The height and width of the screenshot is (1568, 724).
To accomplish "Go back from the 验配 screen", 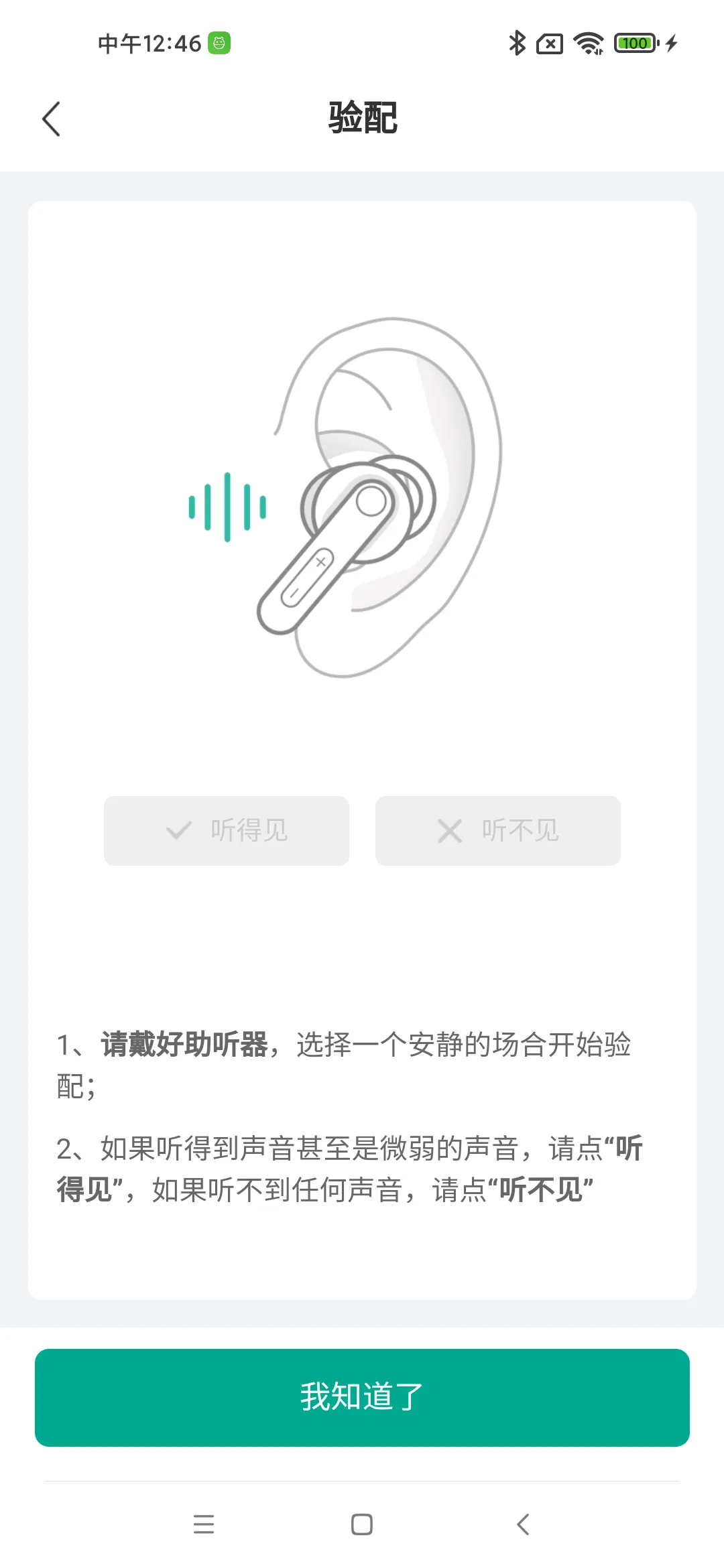I will point(51,119).
